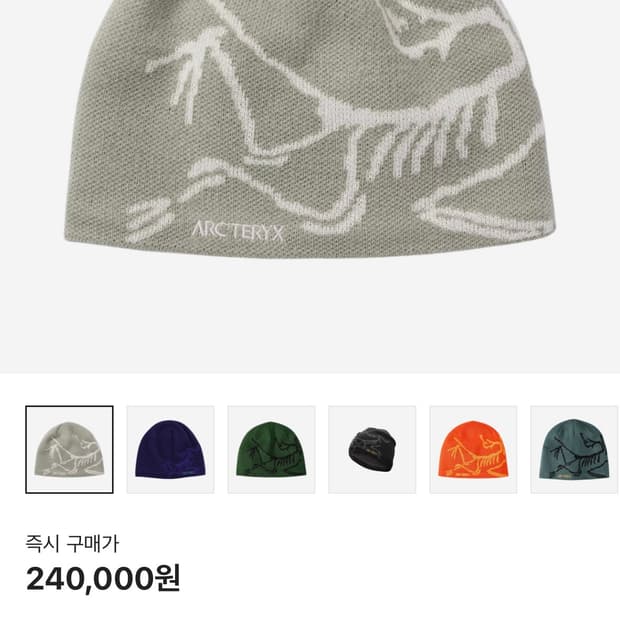620x620 pixels.
Task: Open the black beanie variant
Action: coord(372,450)
